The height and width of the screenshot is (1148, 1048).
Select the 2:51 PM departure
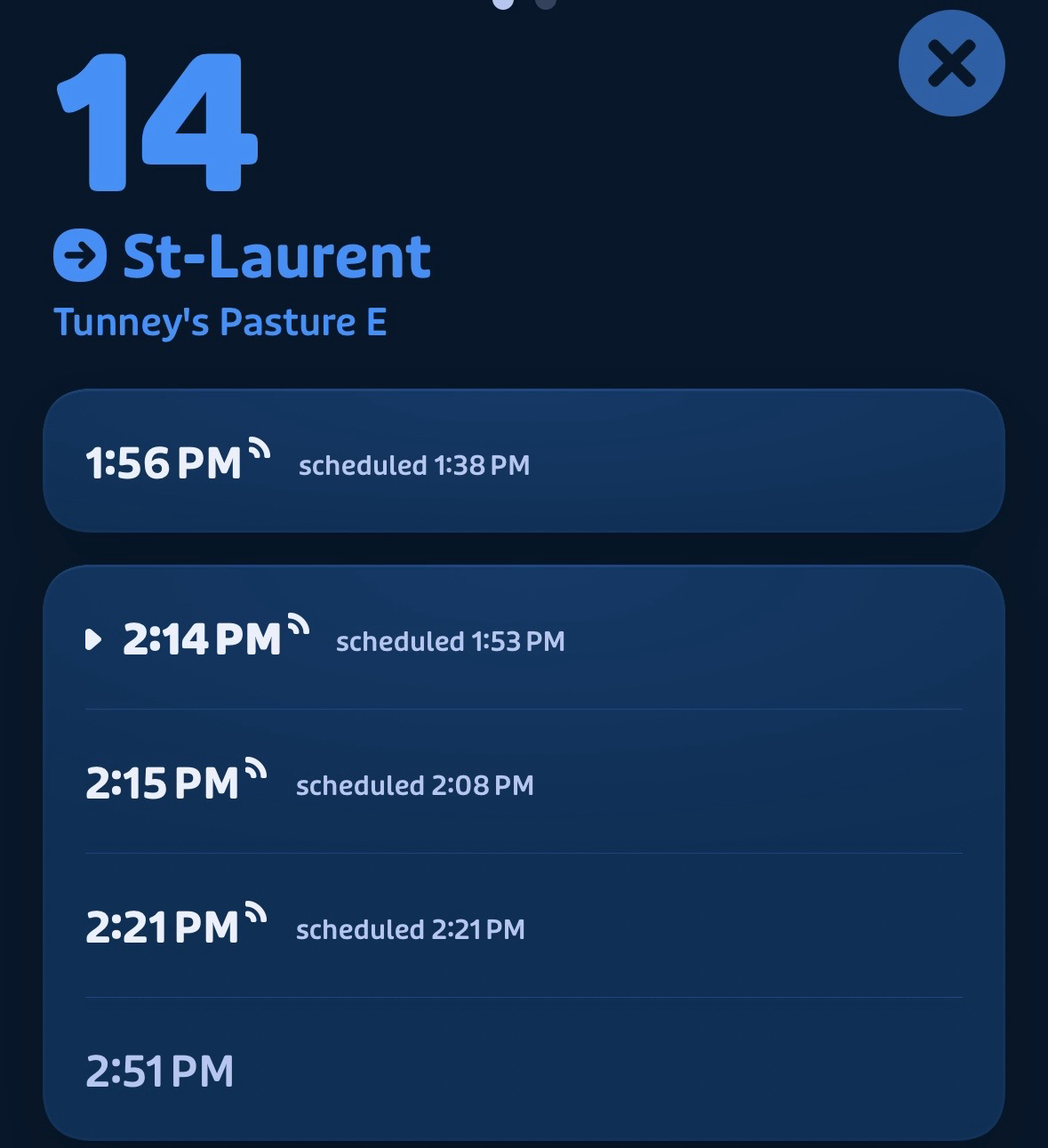(x=524, y=1071)
